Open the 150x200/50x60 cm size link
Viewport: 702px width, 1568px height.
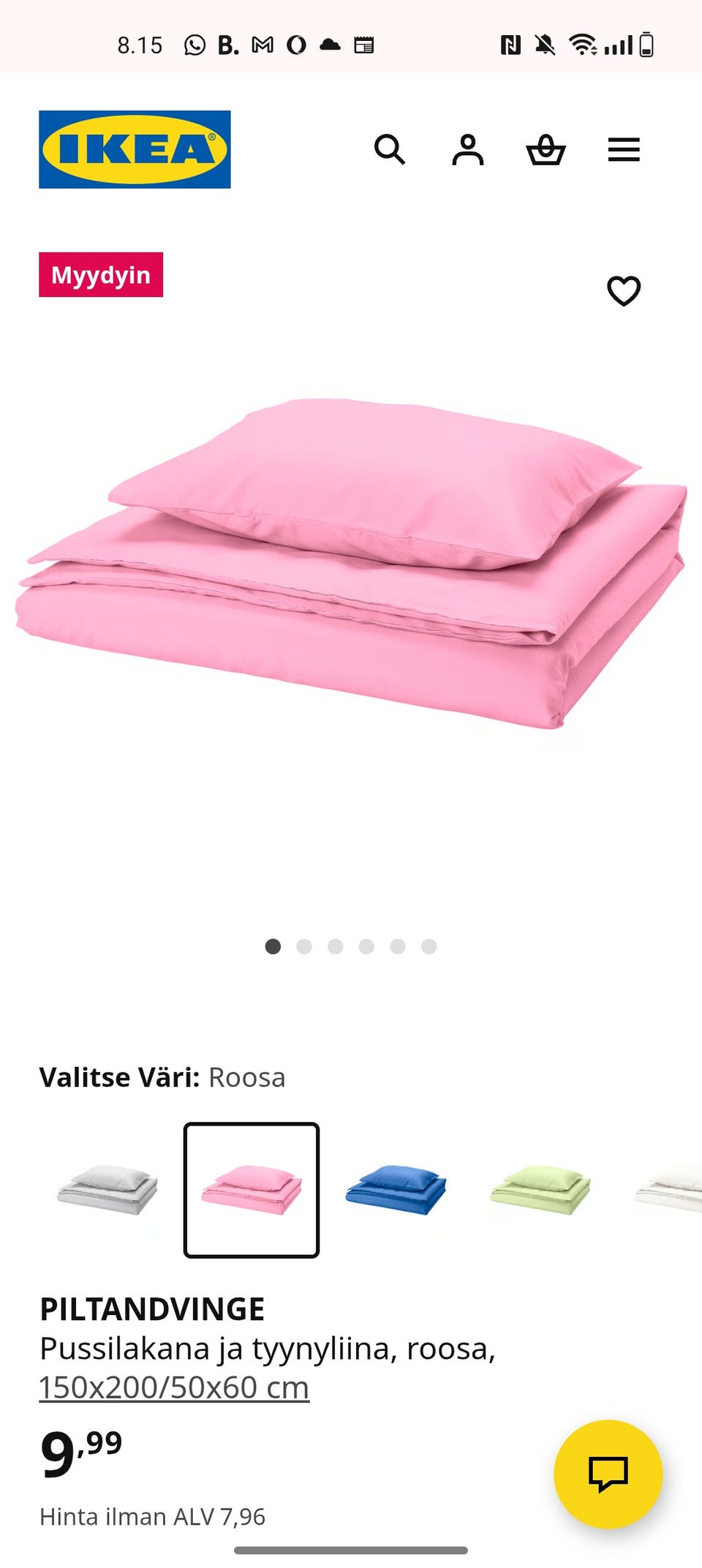[174, 1387]
